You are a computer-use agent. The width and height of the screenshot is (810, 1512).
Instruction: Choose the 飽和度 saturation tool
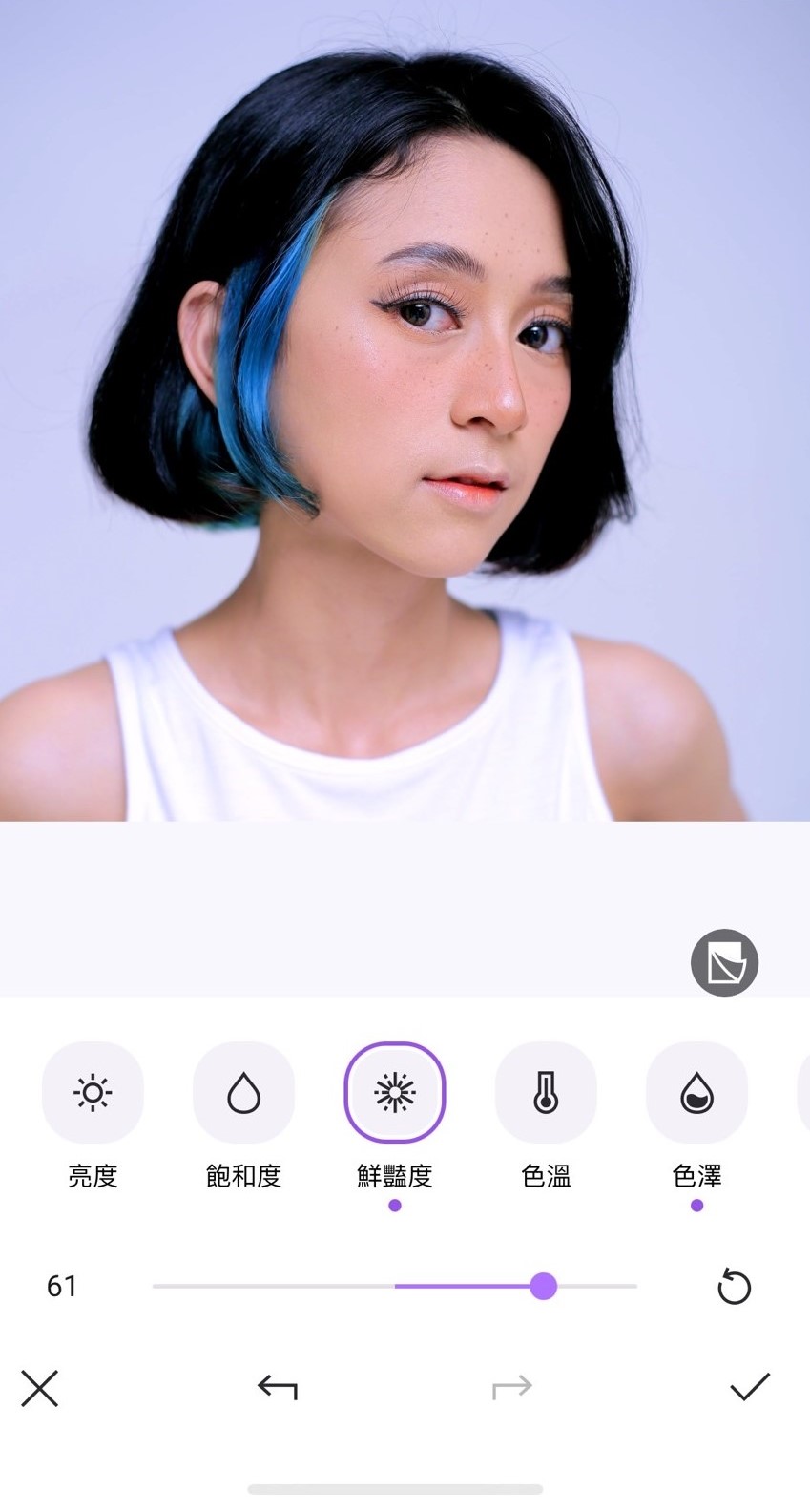[x=243, y=1093]
